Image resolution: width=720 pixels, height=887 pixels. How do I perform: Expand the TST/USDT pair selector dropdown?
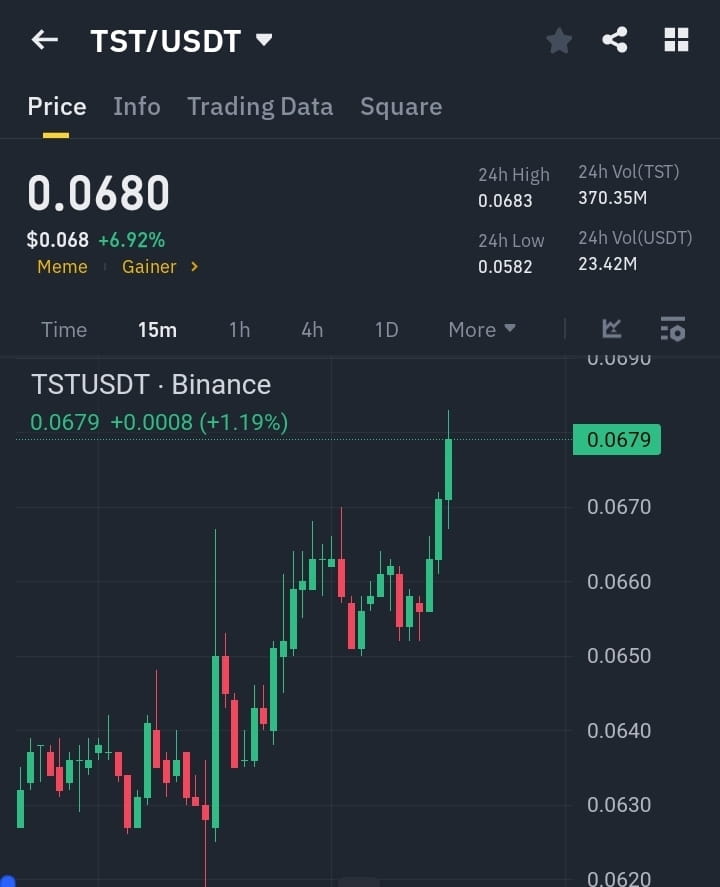263,40
